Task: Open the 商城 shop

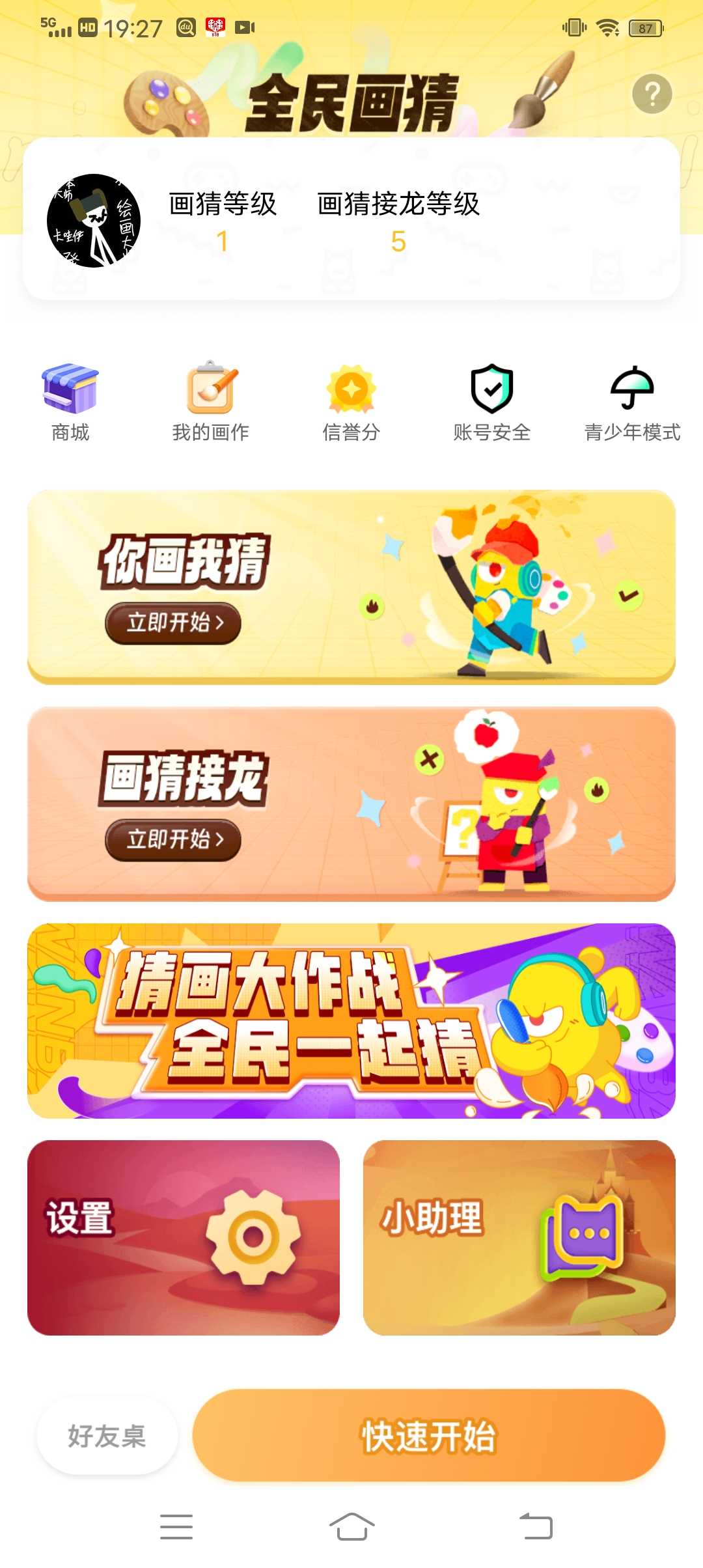Action: click(x=70, y=403)
